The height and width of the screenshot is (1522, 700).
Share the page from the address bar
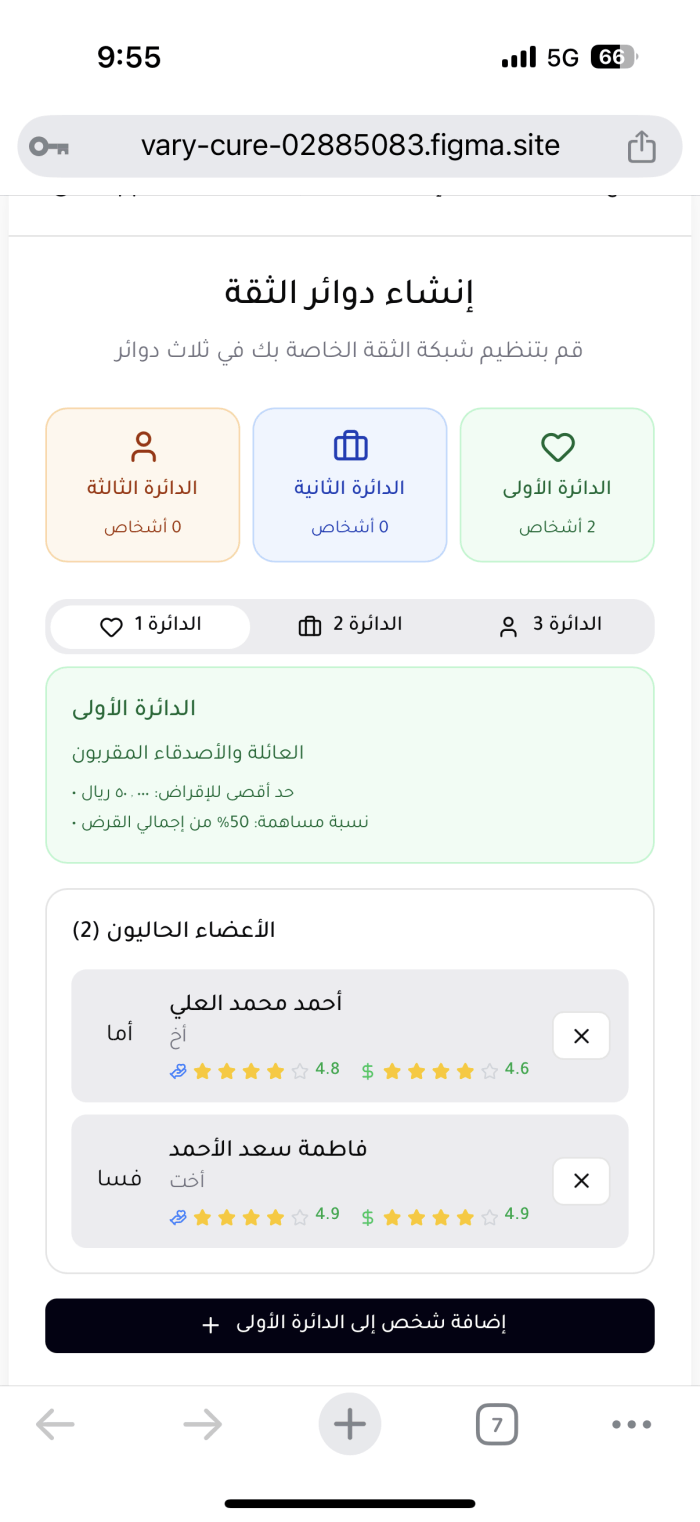tap(641, 147)
